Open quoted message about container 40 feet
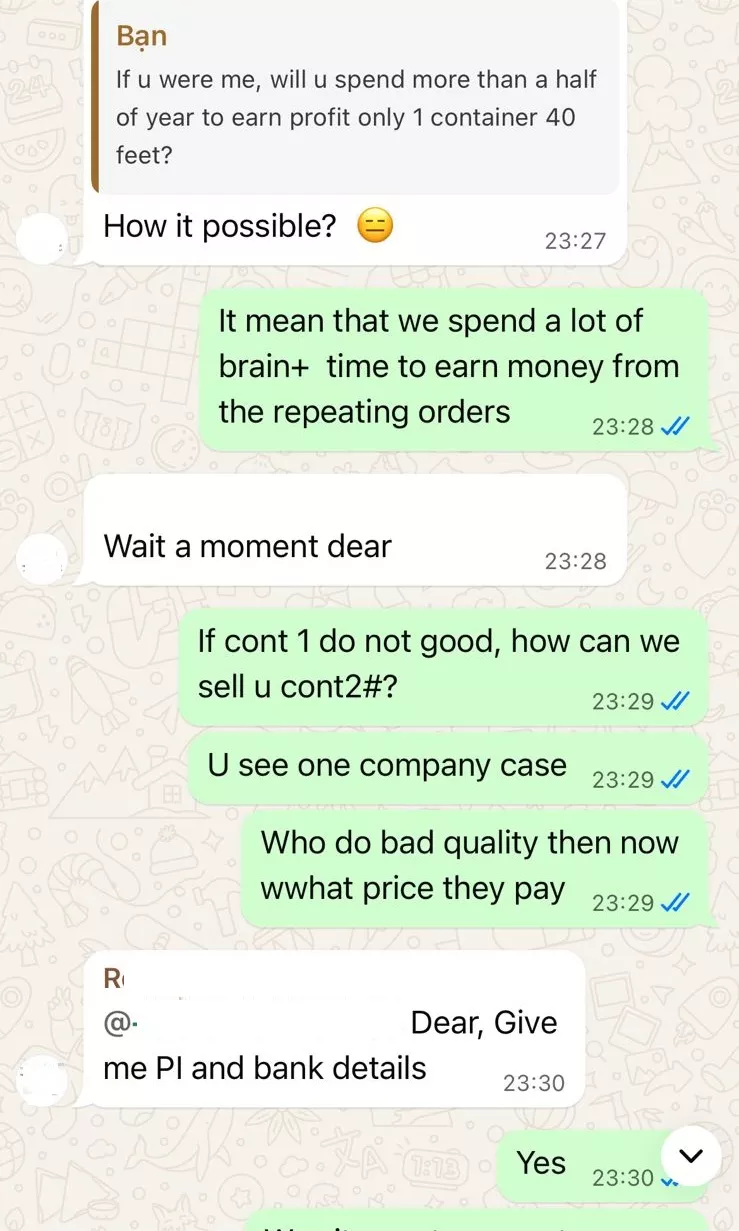 click(x=355, y=98)
